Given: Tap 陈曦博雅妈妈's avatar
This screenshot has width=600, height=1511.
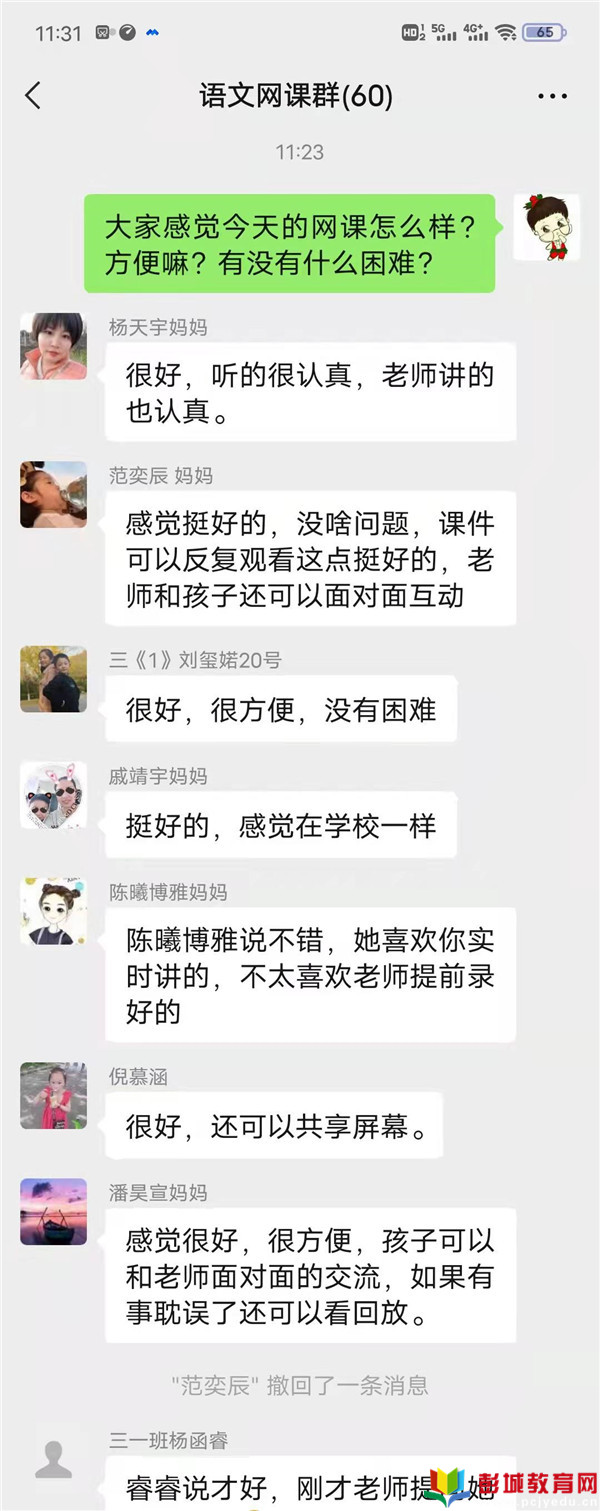Looking at the screenshot, I should coord(53,911).
